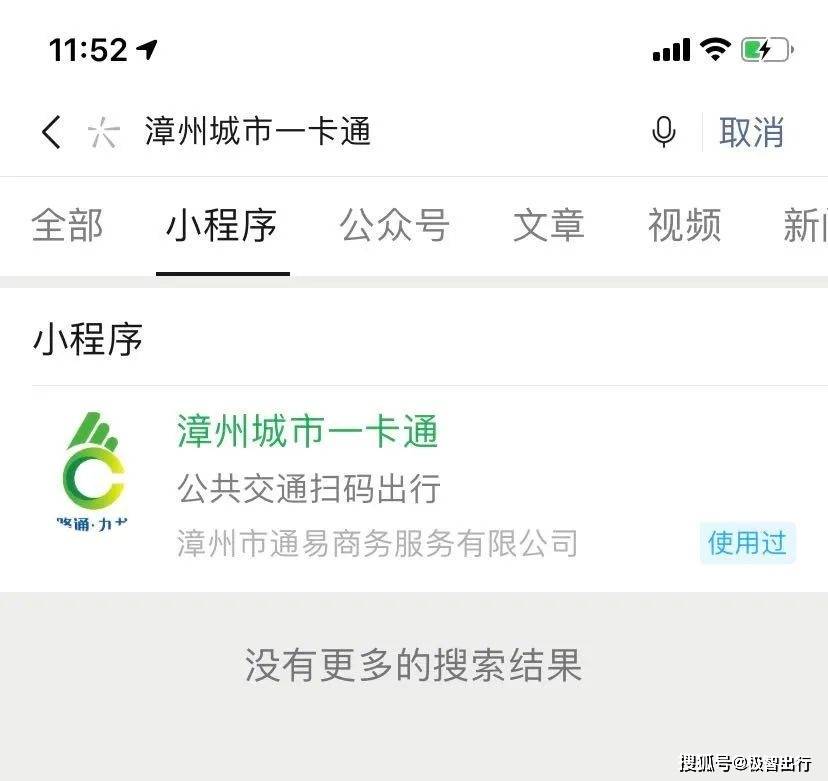The height and width of the screenshot is (781, 828).
Task: Cancel the search with 取消
Action: [x=752, y=132]
